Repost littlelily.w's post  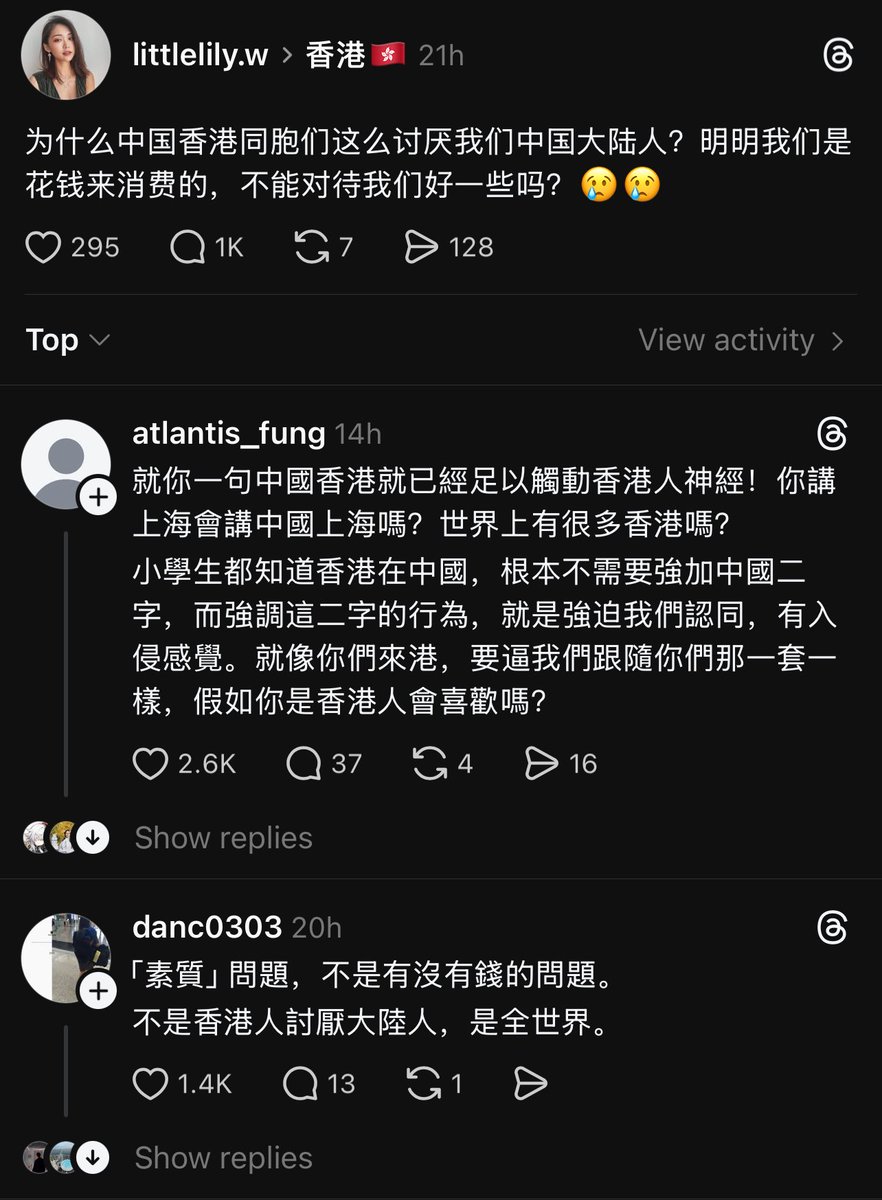pos(312,247)
